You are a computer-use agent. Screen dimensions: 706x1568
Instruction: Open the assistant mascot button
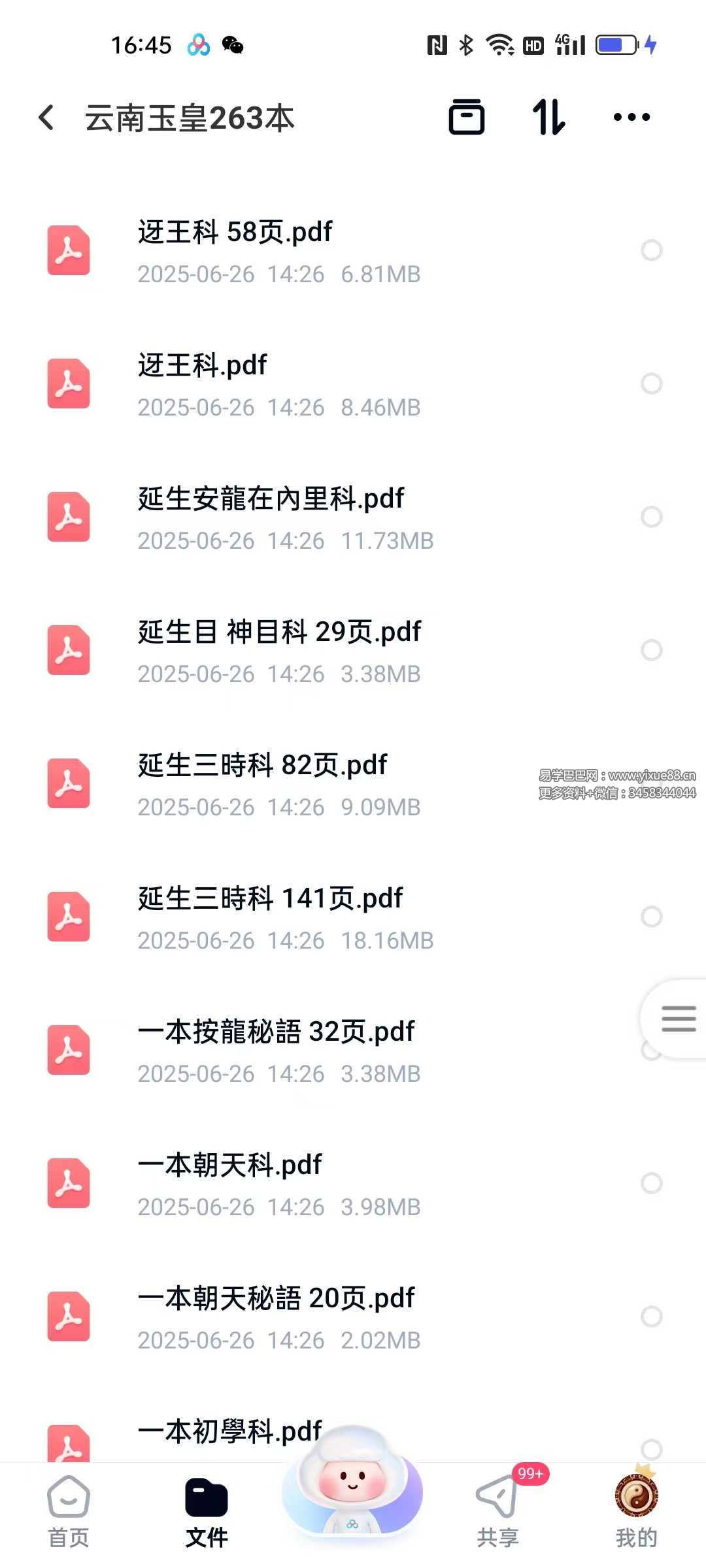coord(352,1480)
